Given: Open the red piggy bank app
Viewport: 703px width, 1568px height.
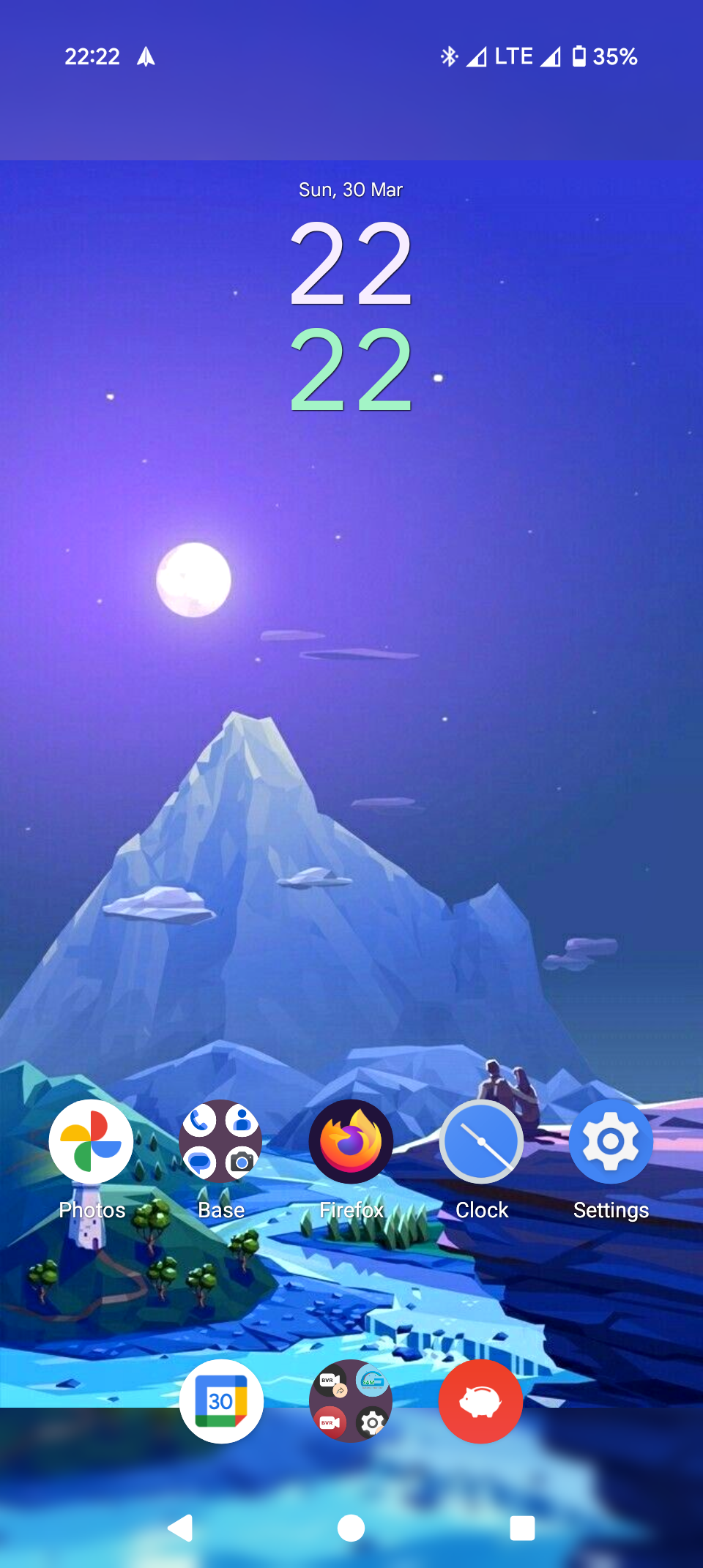Looking at the screenshot, I should point(480,1401).
